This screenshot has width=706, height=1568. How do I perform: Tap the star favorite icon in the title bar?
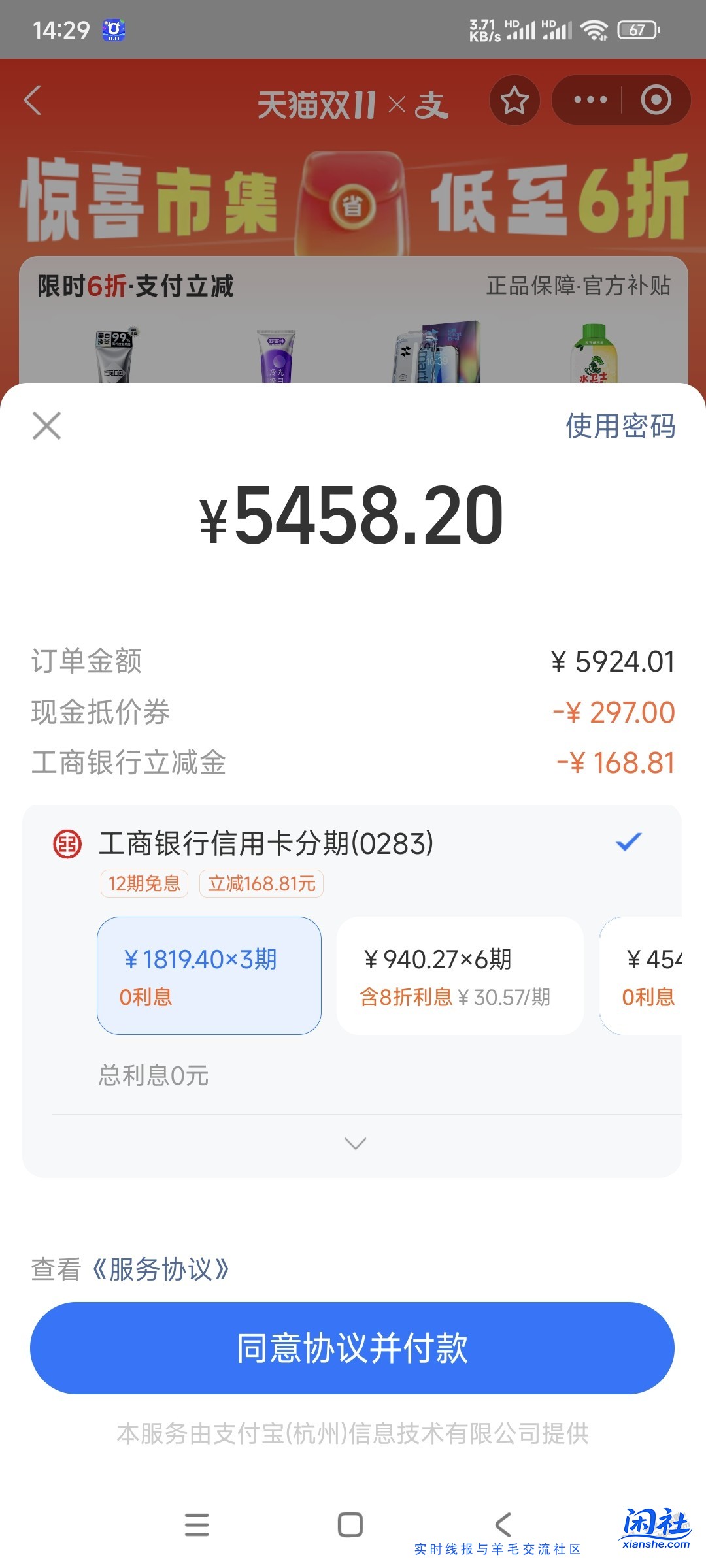click(515, 101)
